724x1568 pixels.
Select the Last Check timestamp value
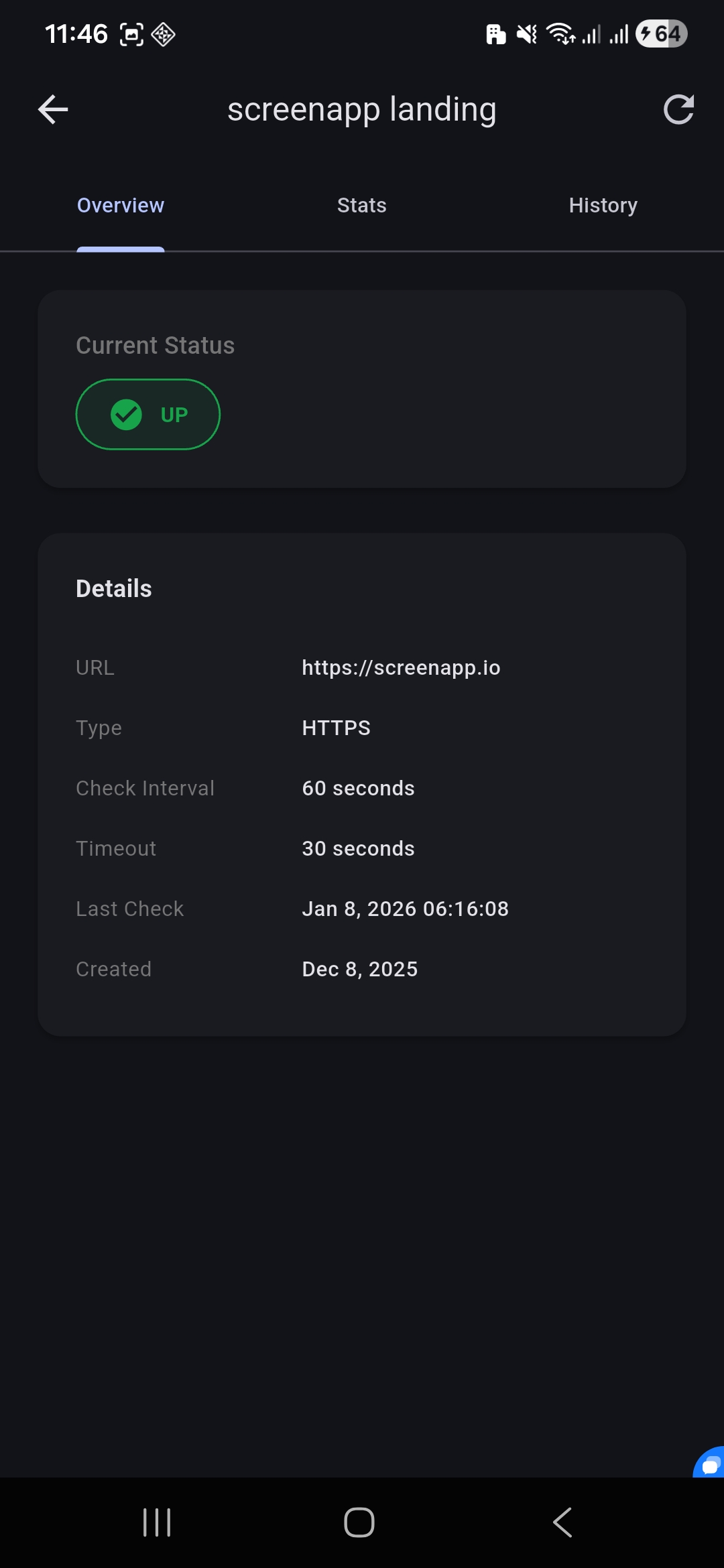pos(405,909)
